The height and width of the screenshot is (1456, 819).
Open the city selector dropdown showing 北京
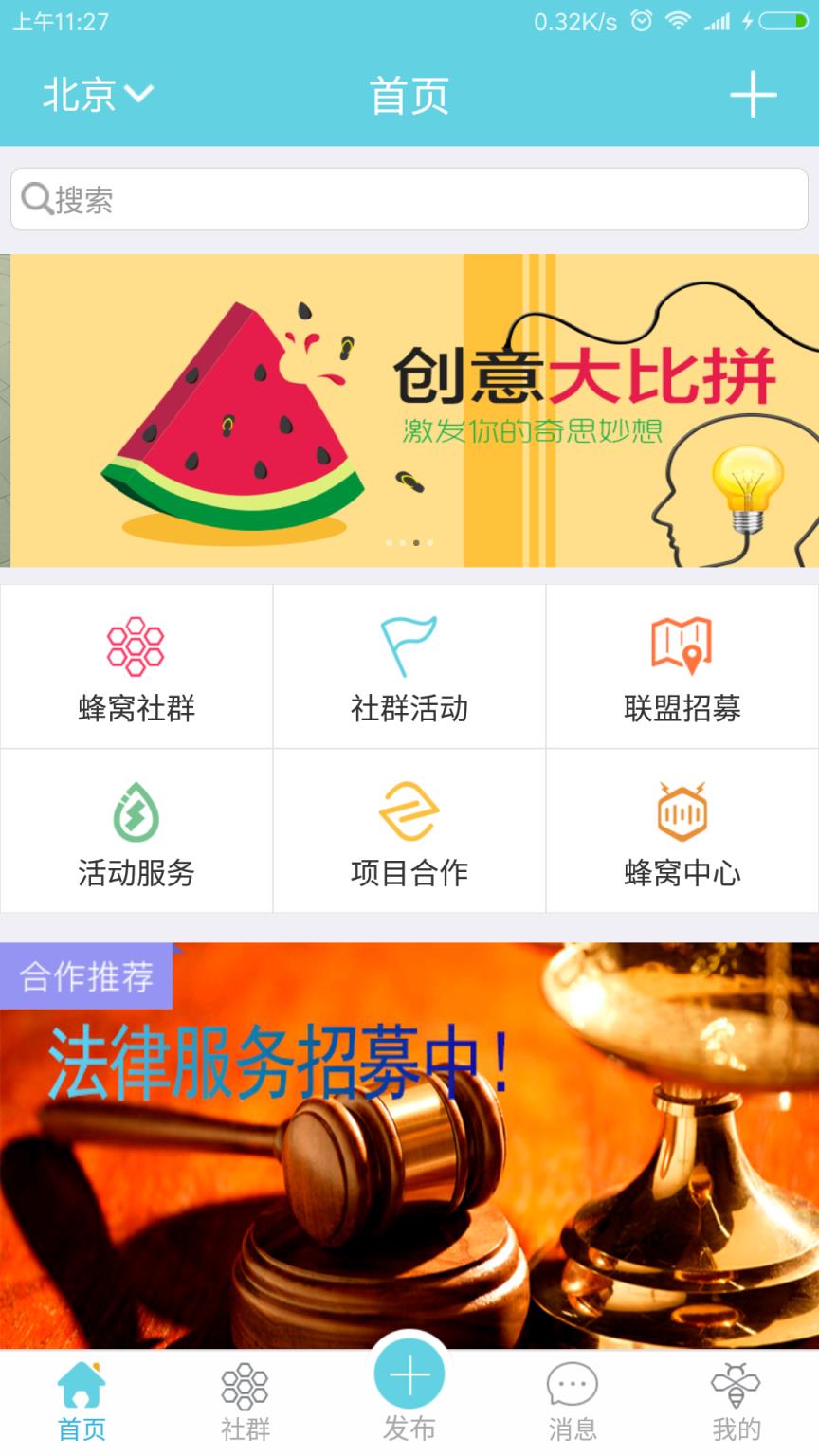(80, 95)
